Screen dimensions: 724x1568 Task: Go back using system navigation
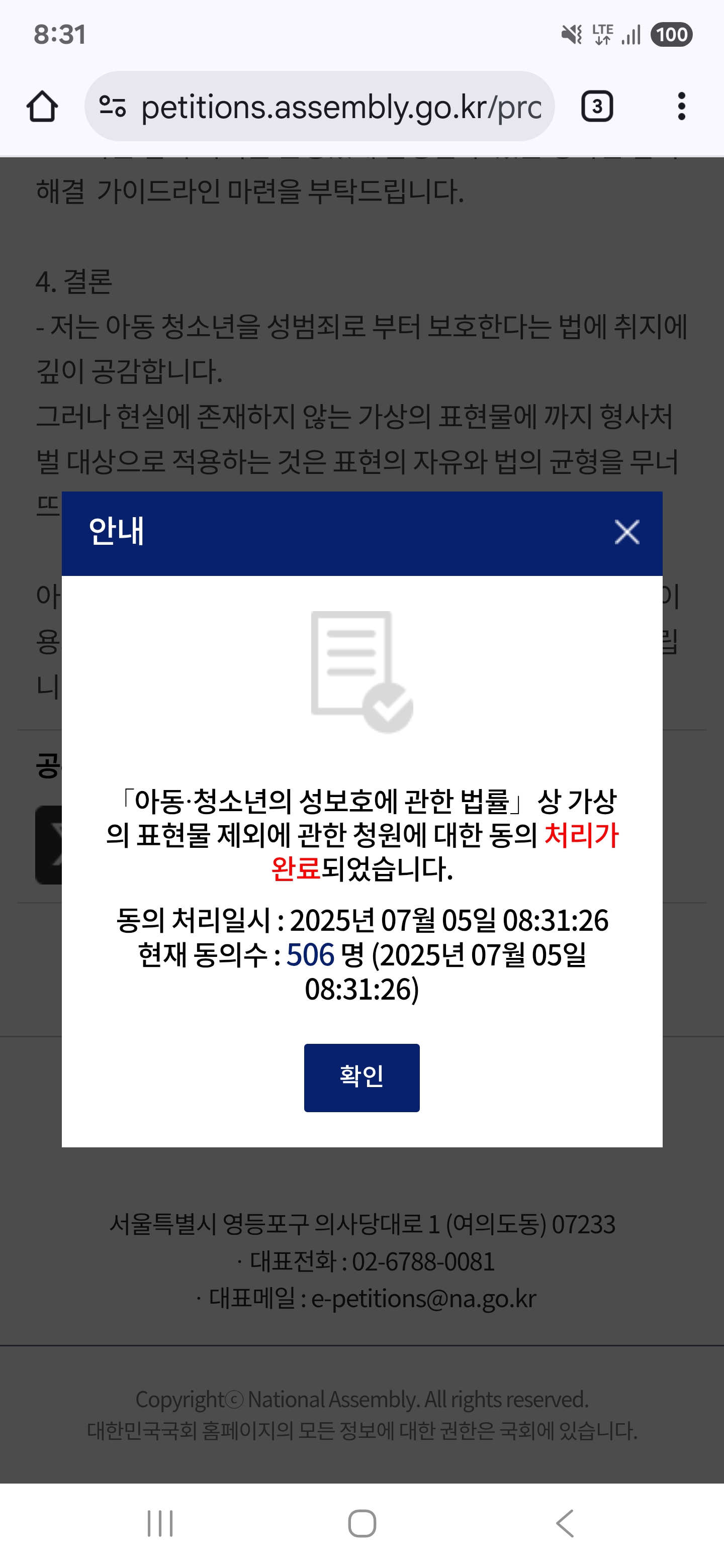(x=565, y=1524)
